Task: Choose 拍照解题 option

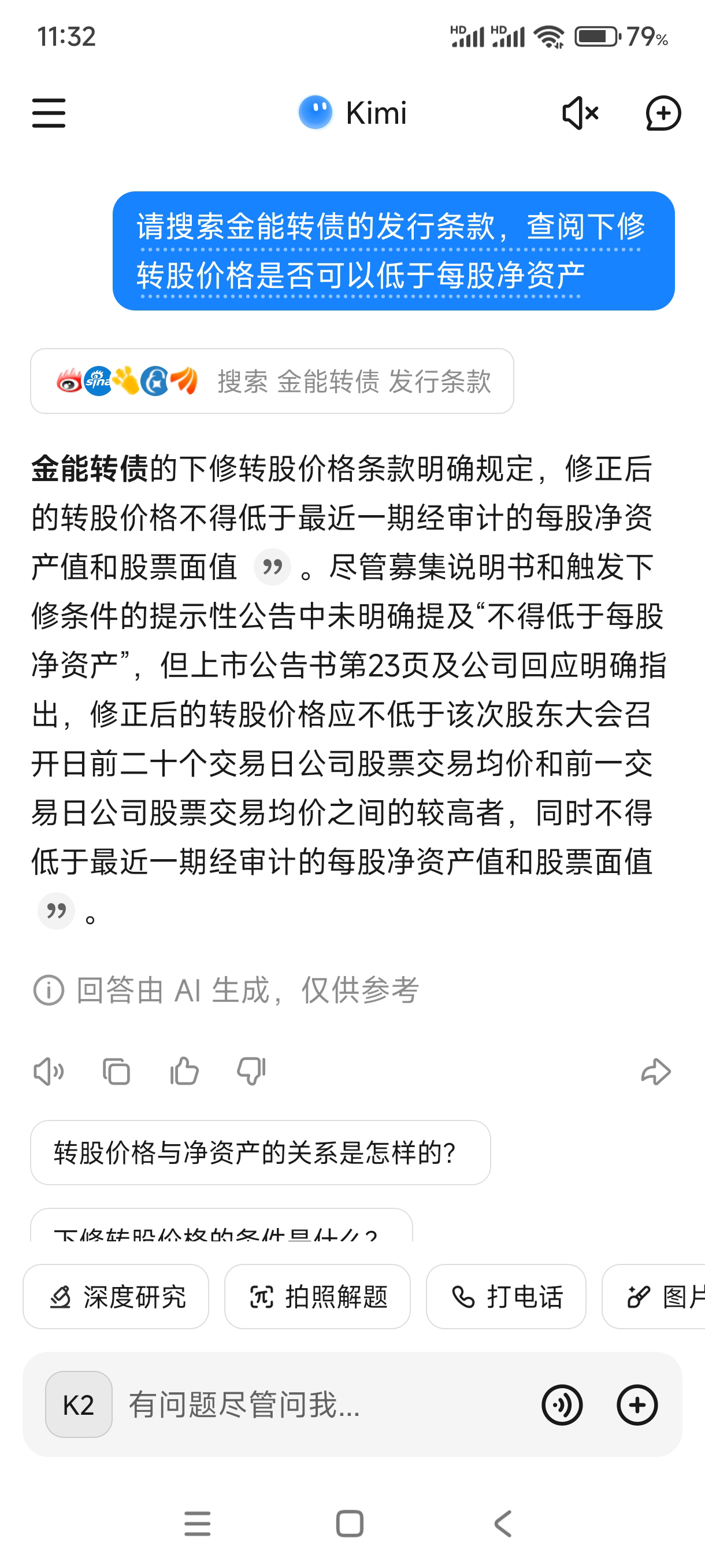Action: (x=317, y=1296)
